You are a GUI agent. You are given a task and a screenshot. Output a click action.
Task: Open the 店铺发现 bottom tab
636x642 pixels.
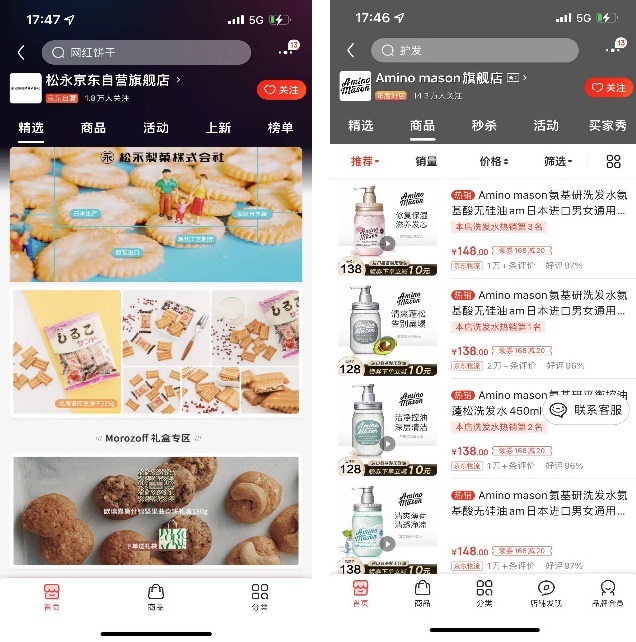[x=546, y=594]
